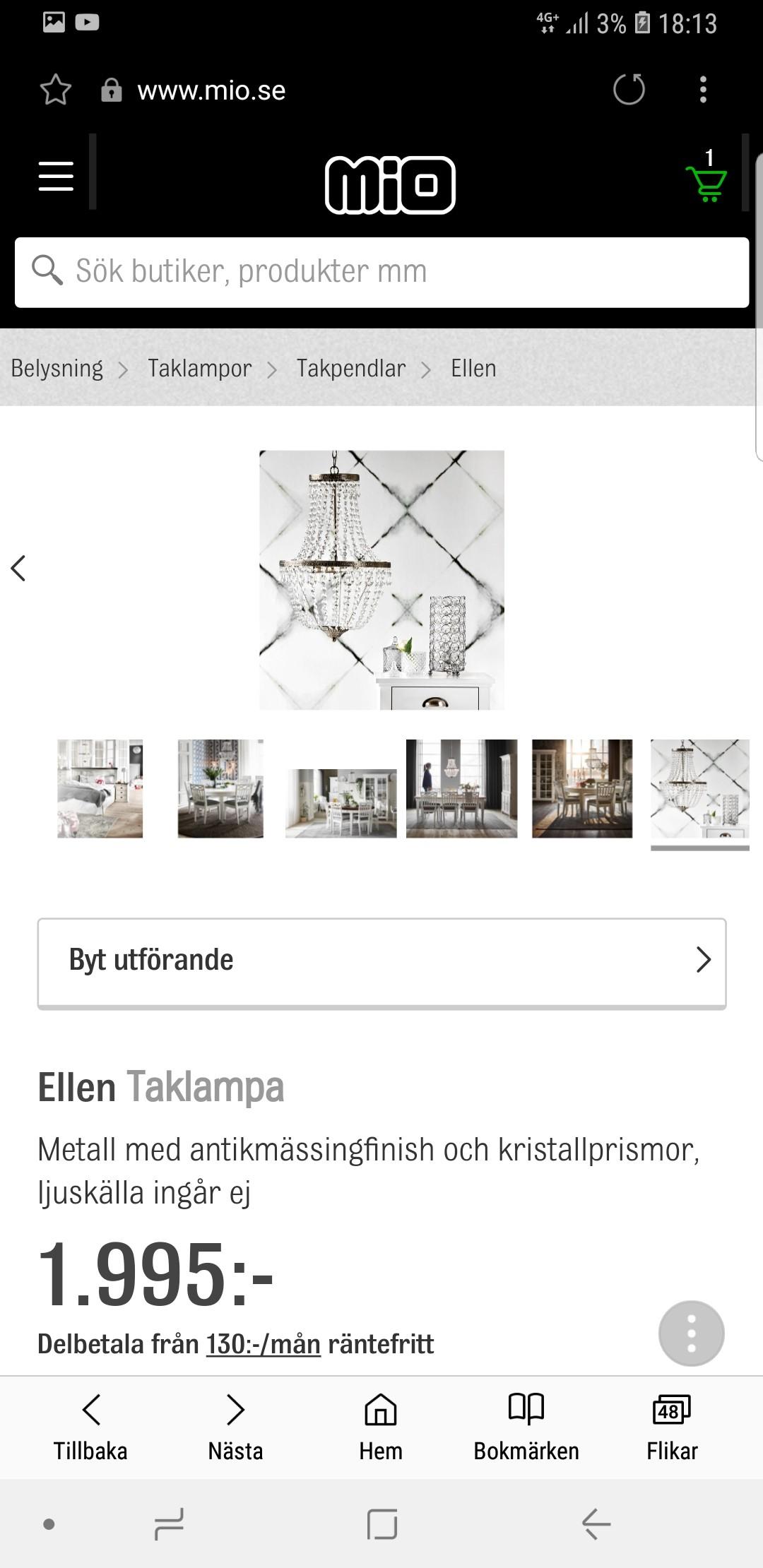Viewport: 763px width, 1568px height.
Task: Open the 130:-/mån installment link
Action: pyautogui.click(x=262, y=1341)
